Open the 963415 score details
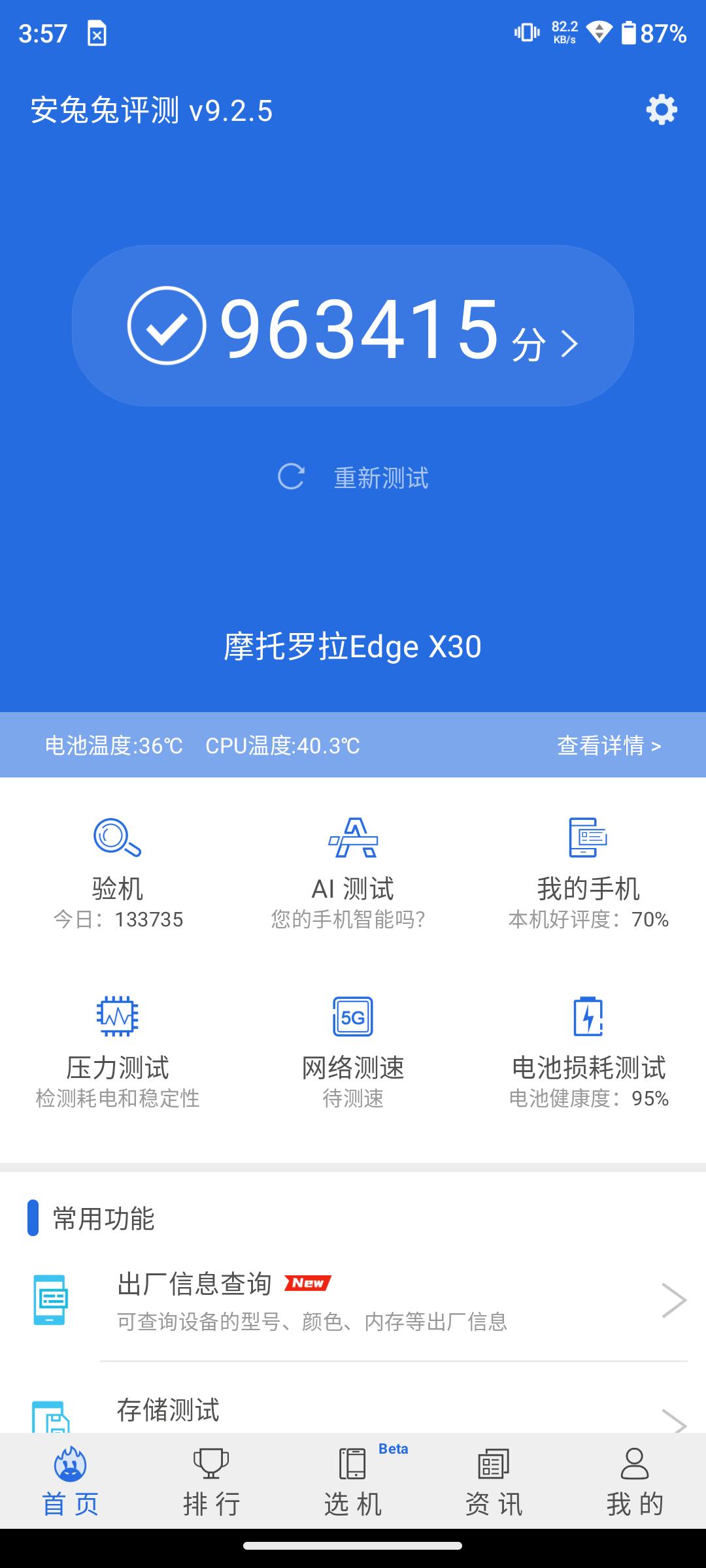The height and width of the screenshot is (1568, 706). point(353,326)
